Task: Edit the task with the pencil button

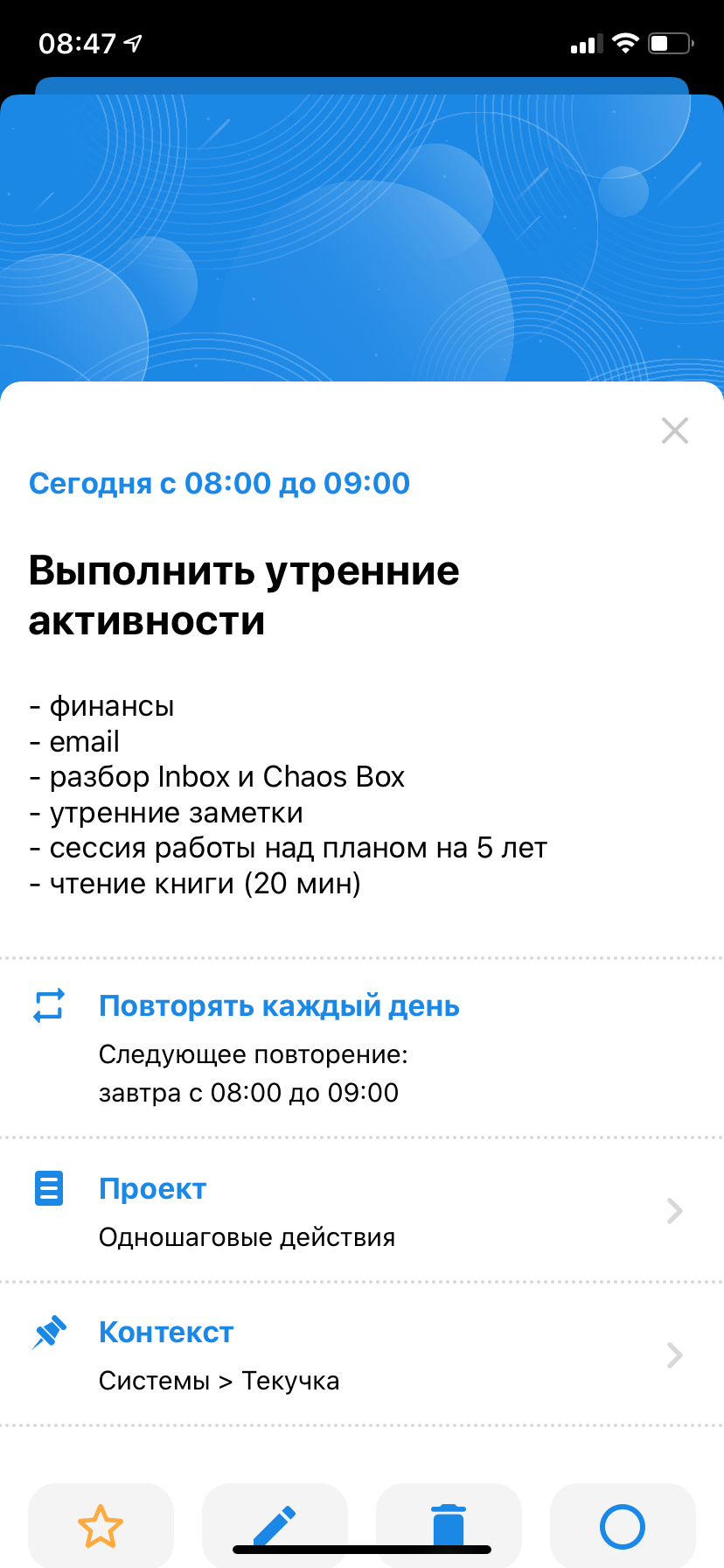Action: 275,1526
